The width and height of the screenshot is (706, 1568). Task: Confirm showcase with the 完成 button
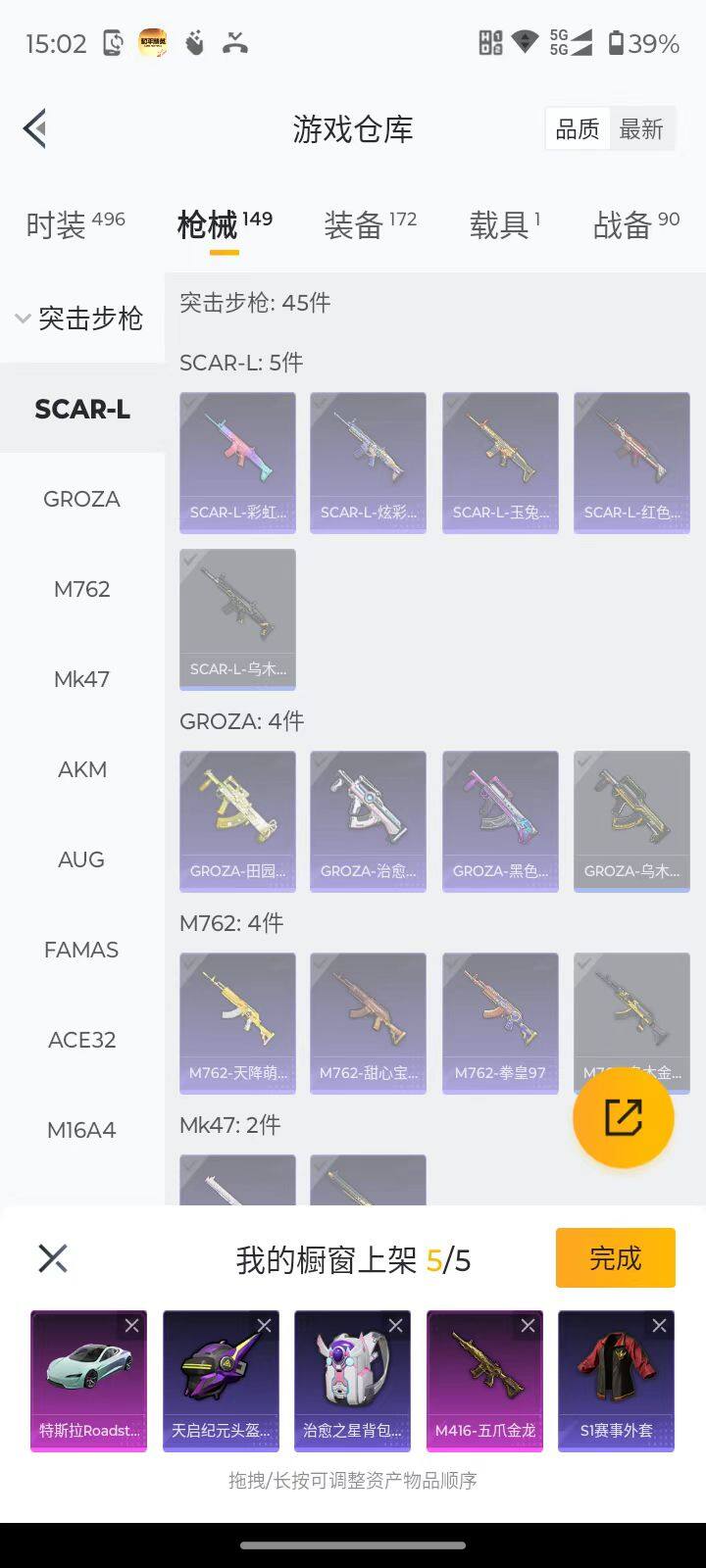coord(615,1257)
